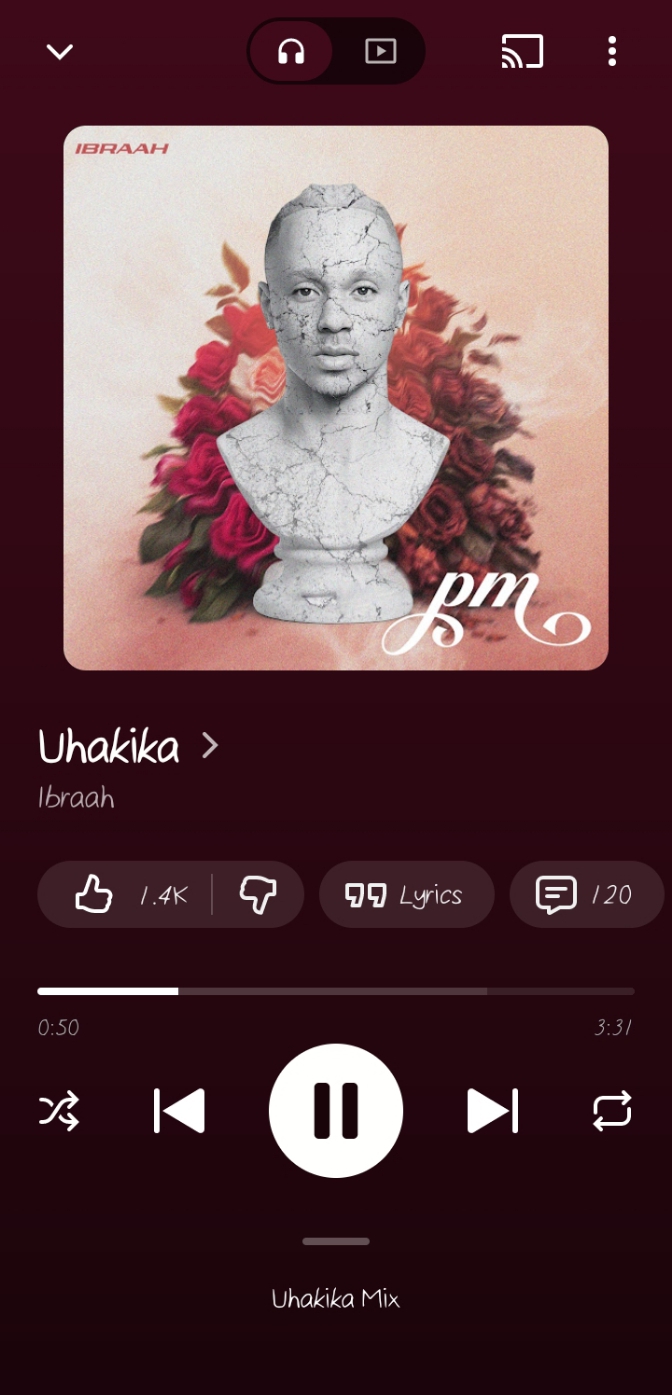Open the 120 comments
This screenshot has width=672, height=1395.
586,894
